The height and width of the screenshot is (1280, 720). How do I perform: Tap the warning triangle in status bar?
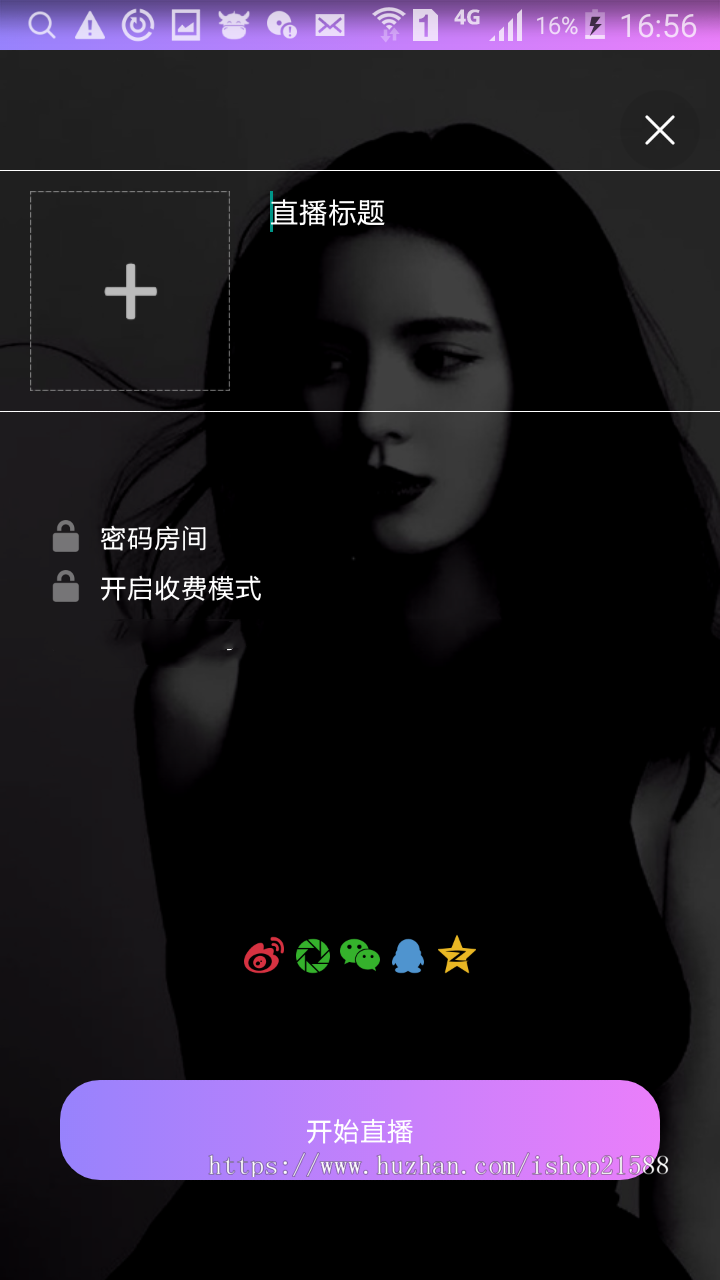pyautogui.click(x=88, y=24)
